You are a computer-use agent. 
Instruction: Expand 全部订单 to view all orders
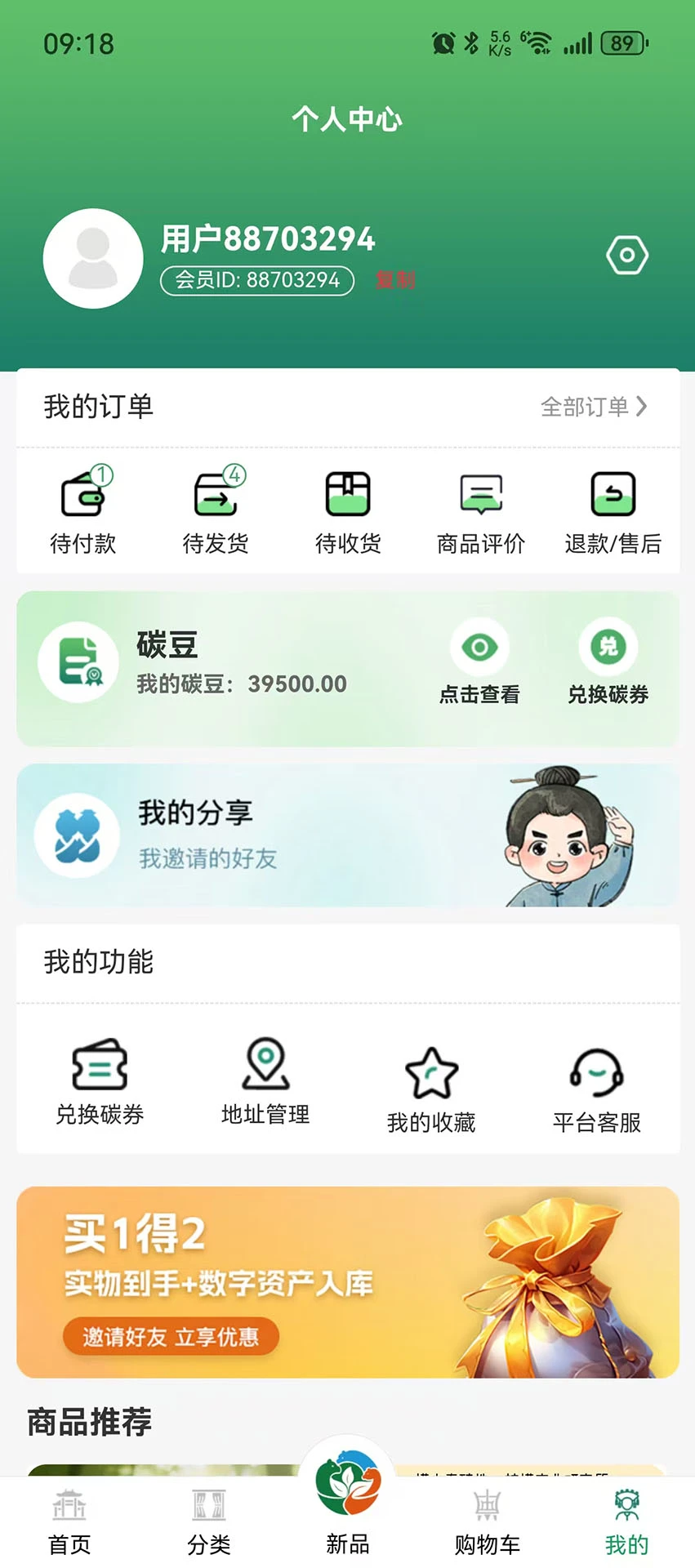pyautogui.click(x=594, y=407)
